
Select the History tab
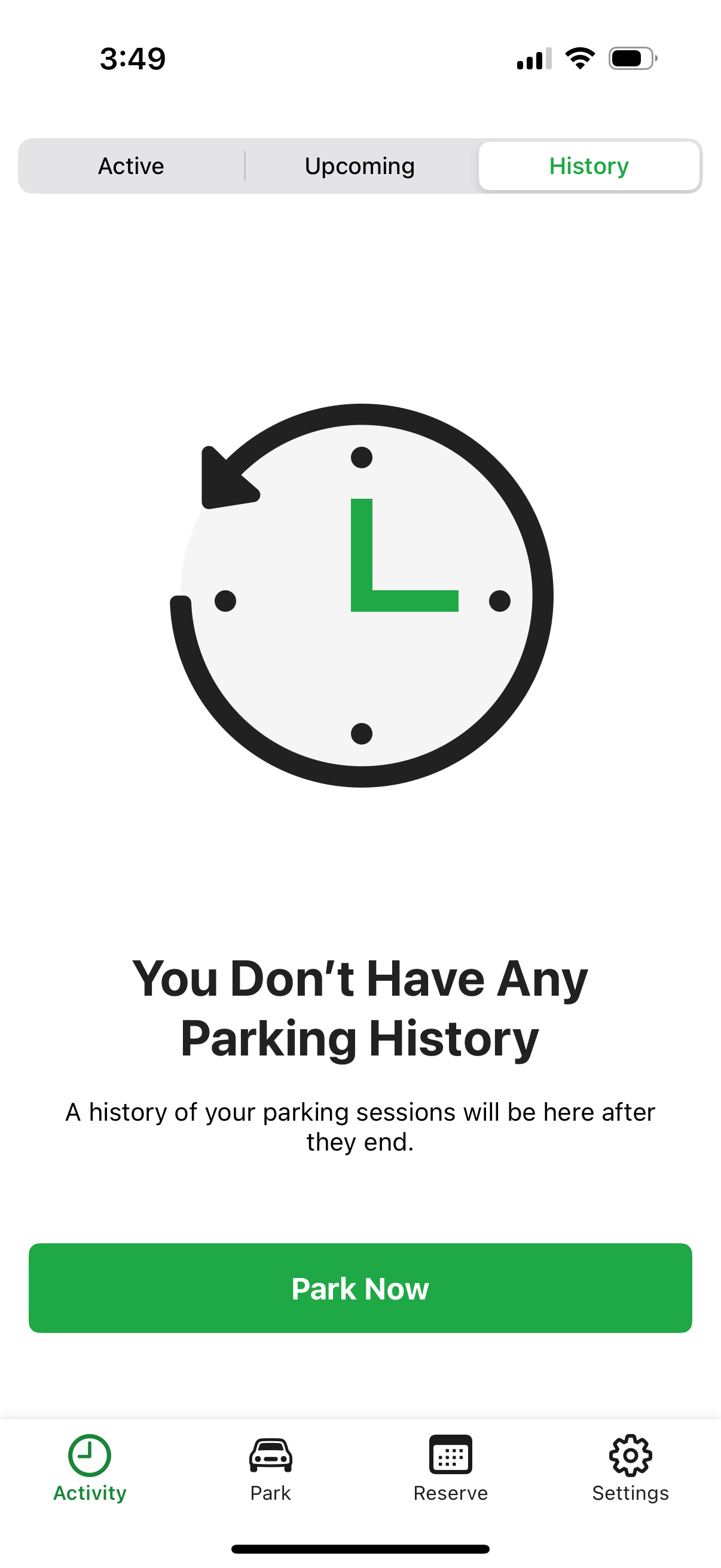pyautogui.click(x=588, y=166)
